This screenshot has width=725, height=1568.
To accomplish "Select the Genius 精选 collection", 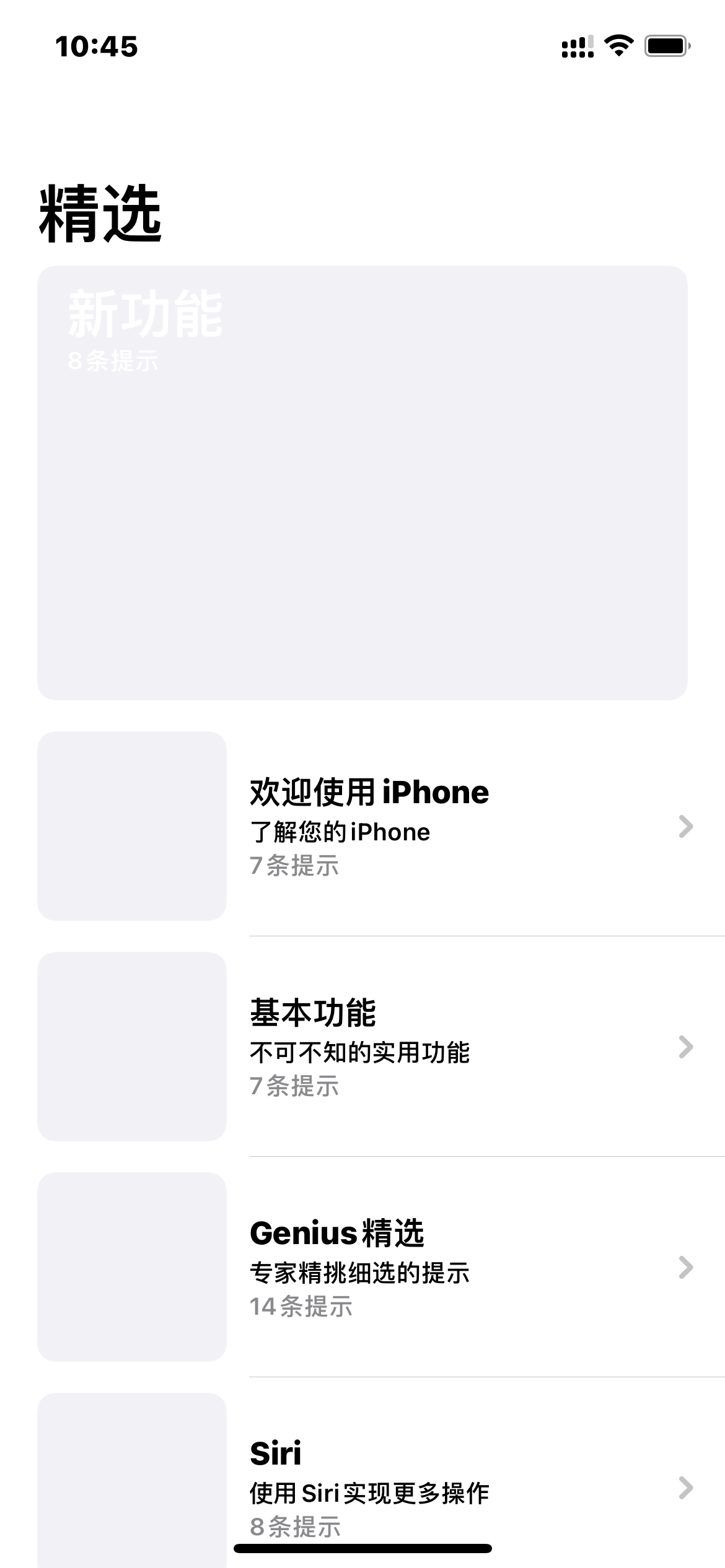I will point(359,1266).
